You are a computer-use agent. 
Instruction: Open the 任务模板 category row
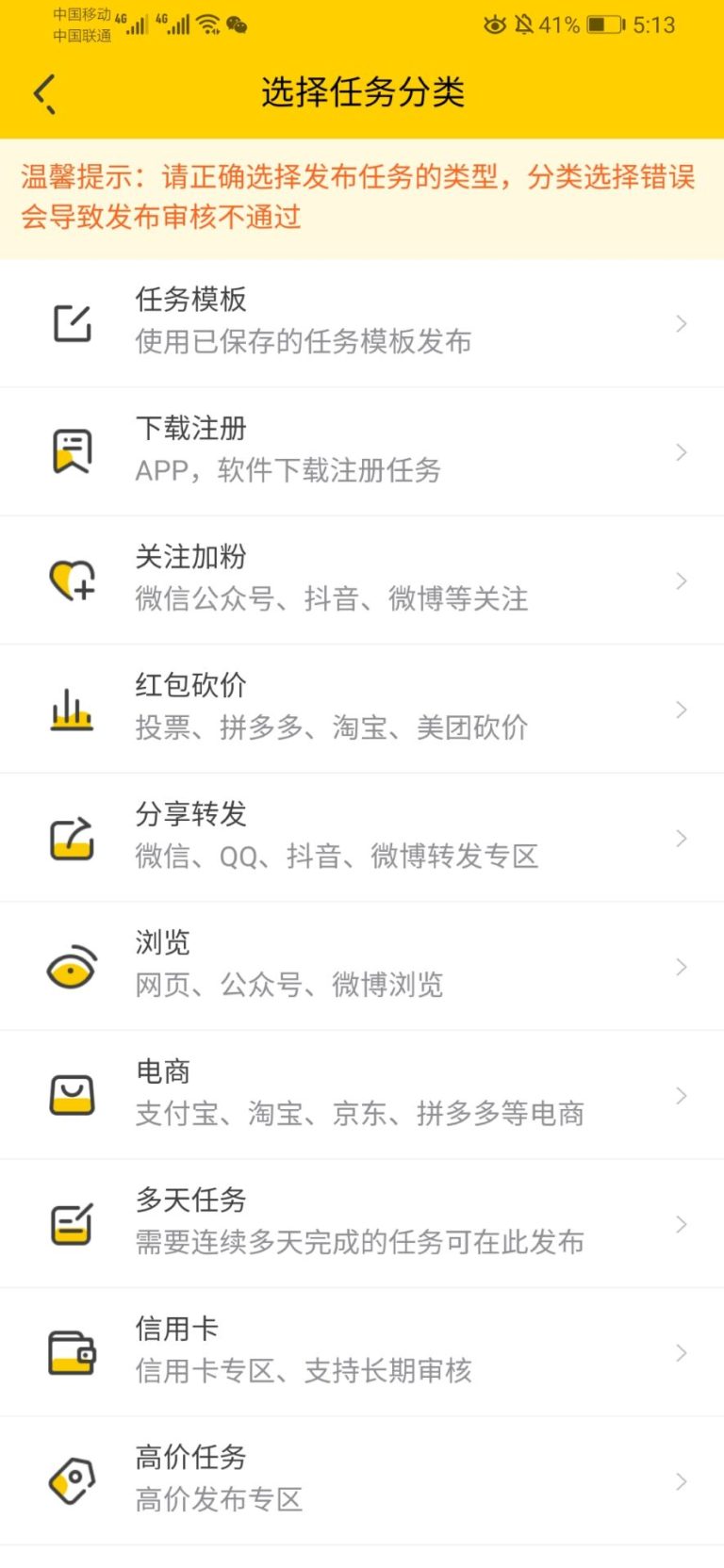(362, 322)
